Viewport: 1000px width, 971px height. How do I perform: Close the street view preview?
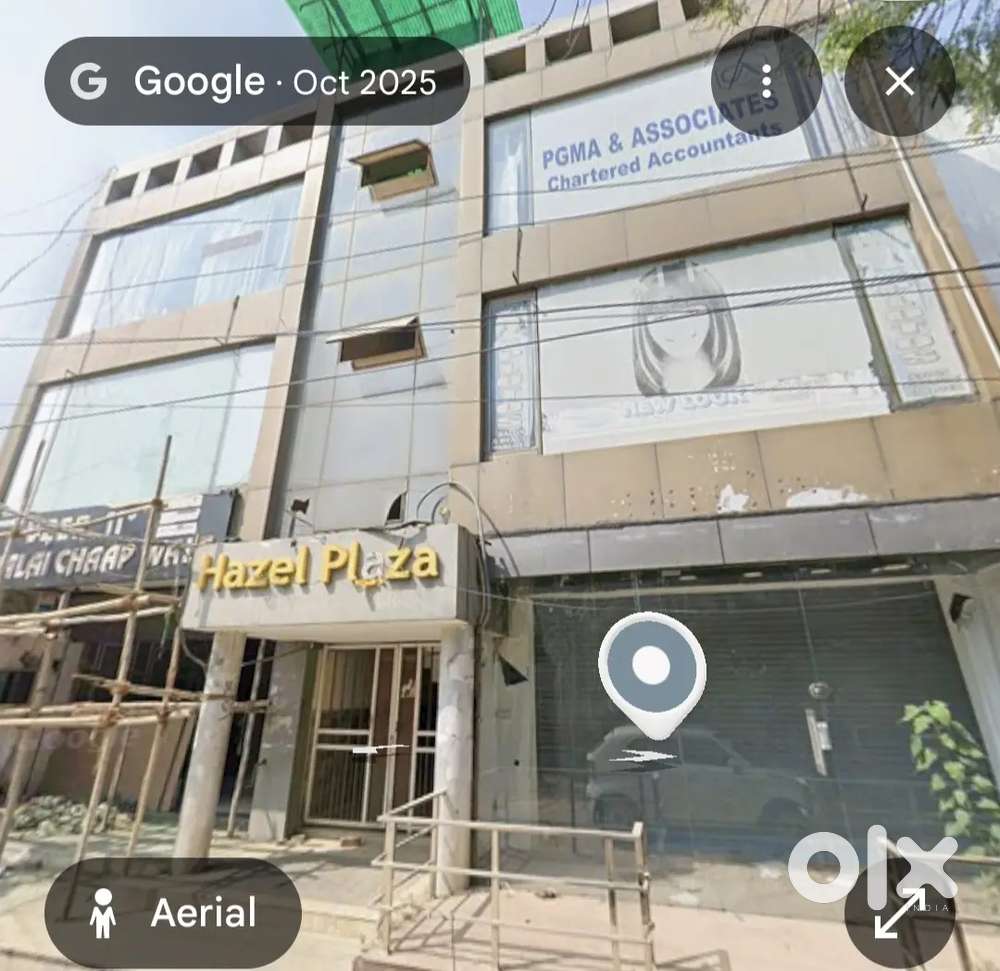tap(899, 82)
